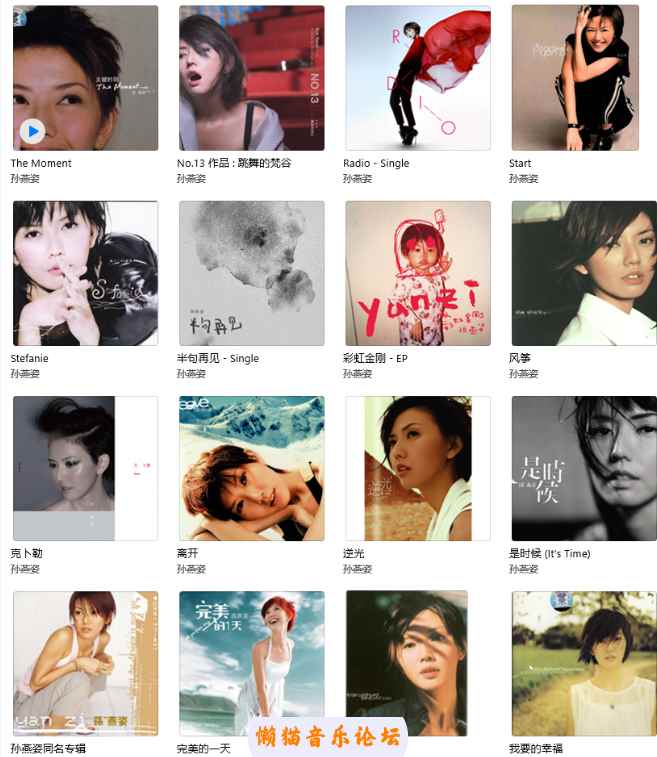Screen dimensions: 657x757
Task: Open the Radio - Single album
Action: 417,78
